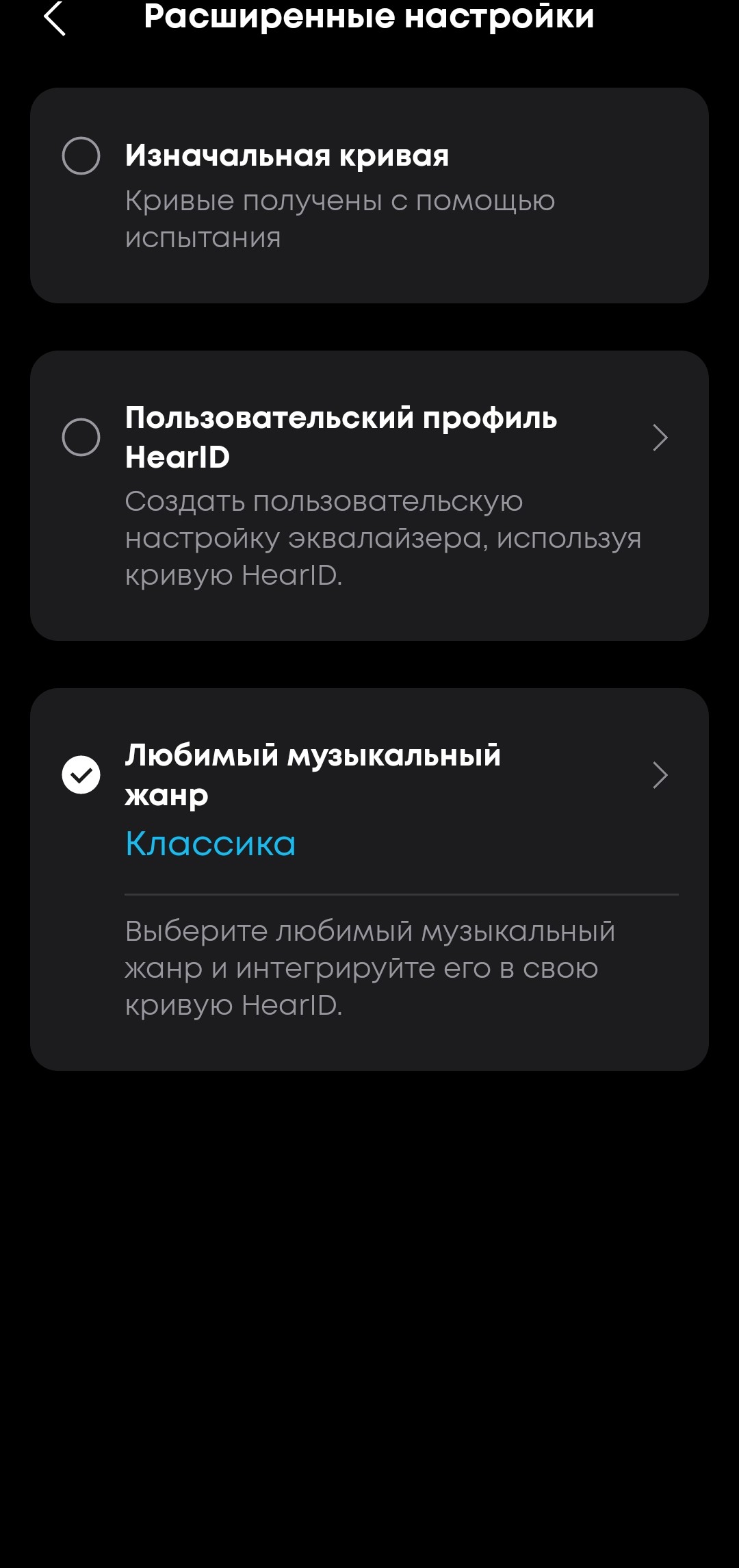Tap the Классика genre link
Viewport: 739px width, 1568px height.
click(211, 844)
